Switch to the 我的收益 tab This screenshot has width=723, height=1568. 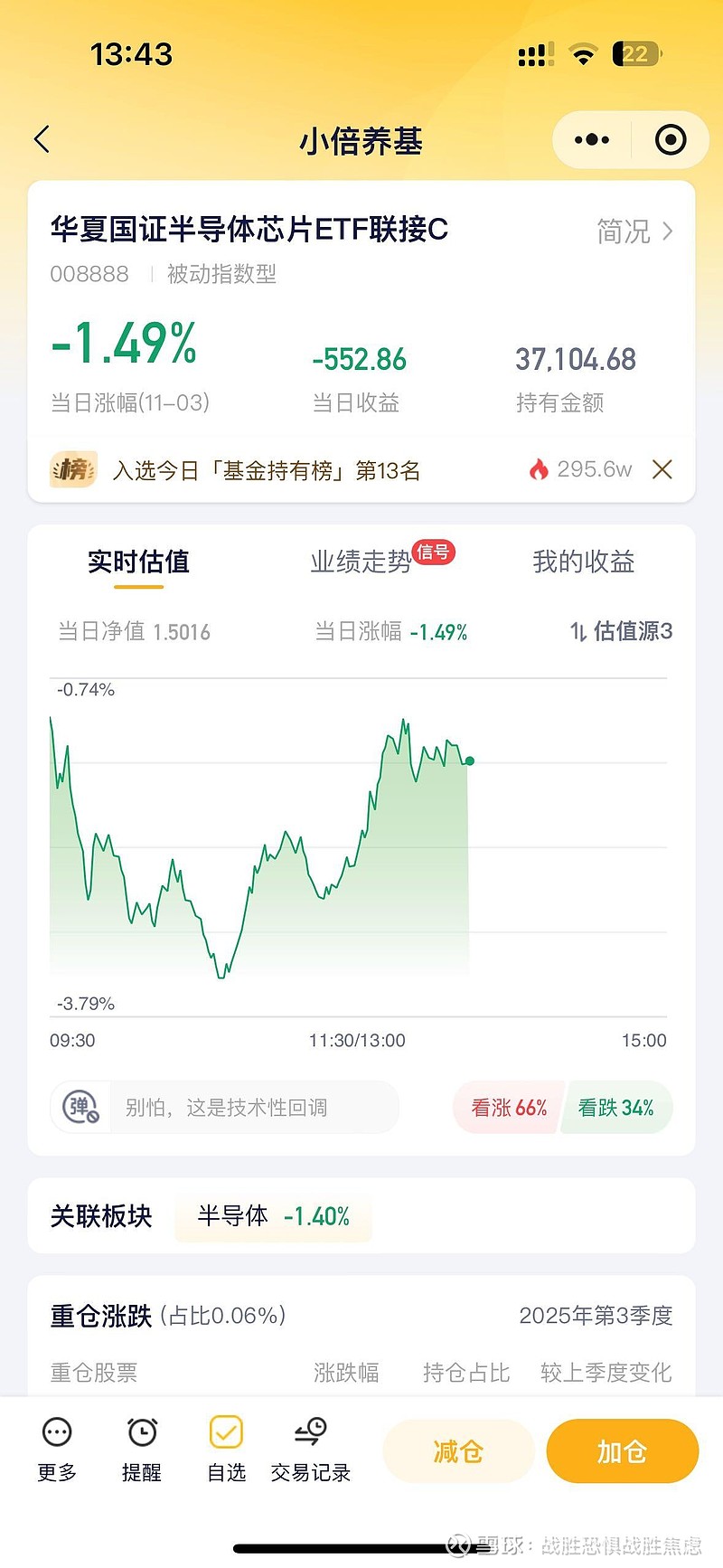click(x=583, y=562)
